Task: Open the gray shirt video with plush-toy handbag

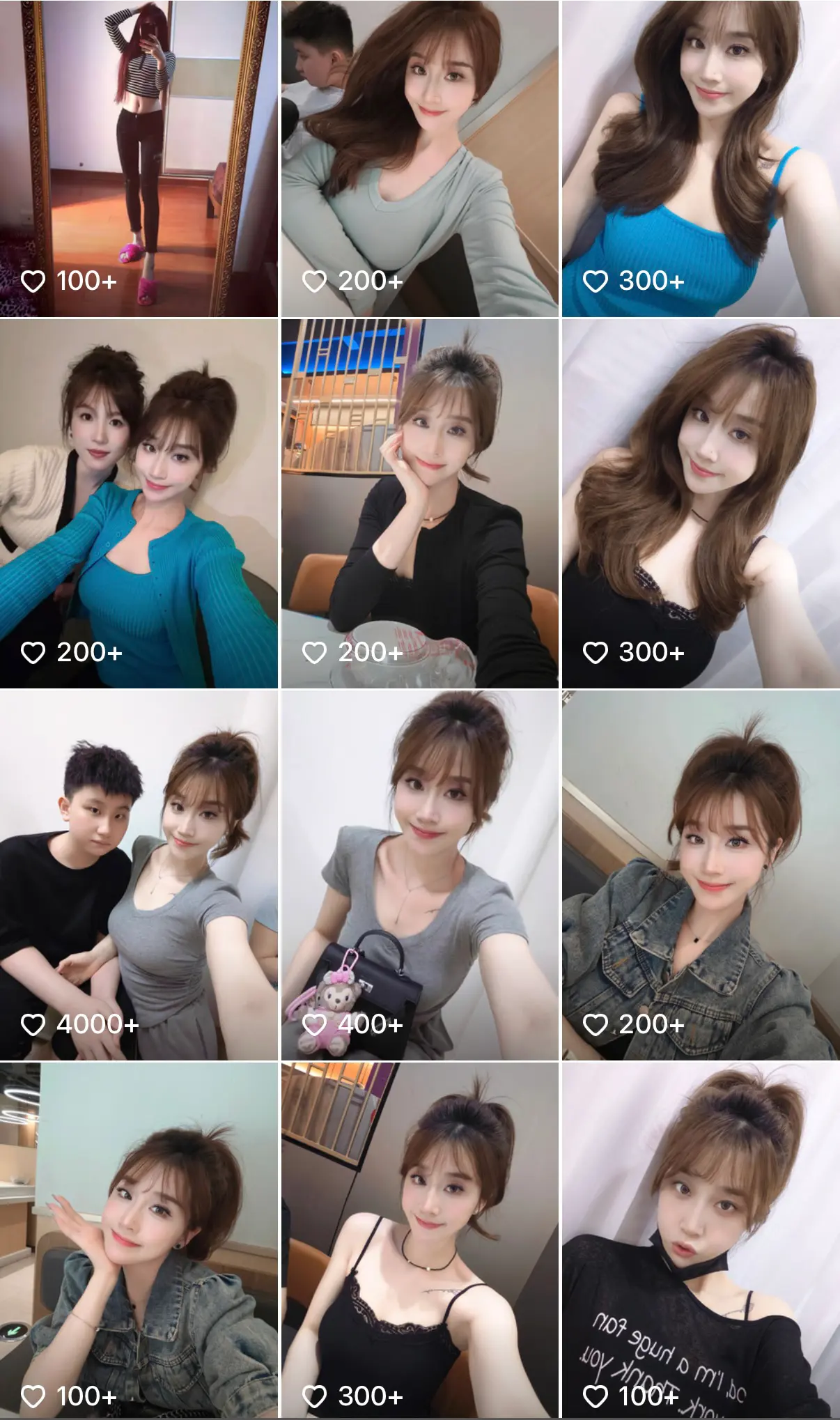Action: (420, 876)
